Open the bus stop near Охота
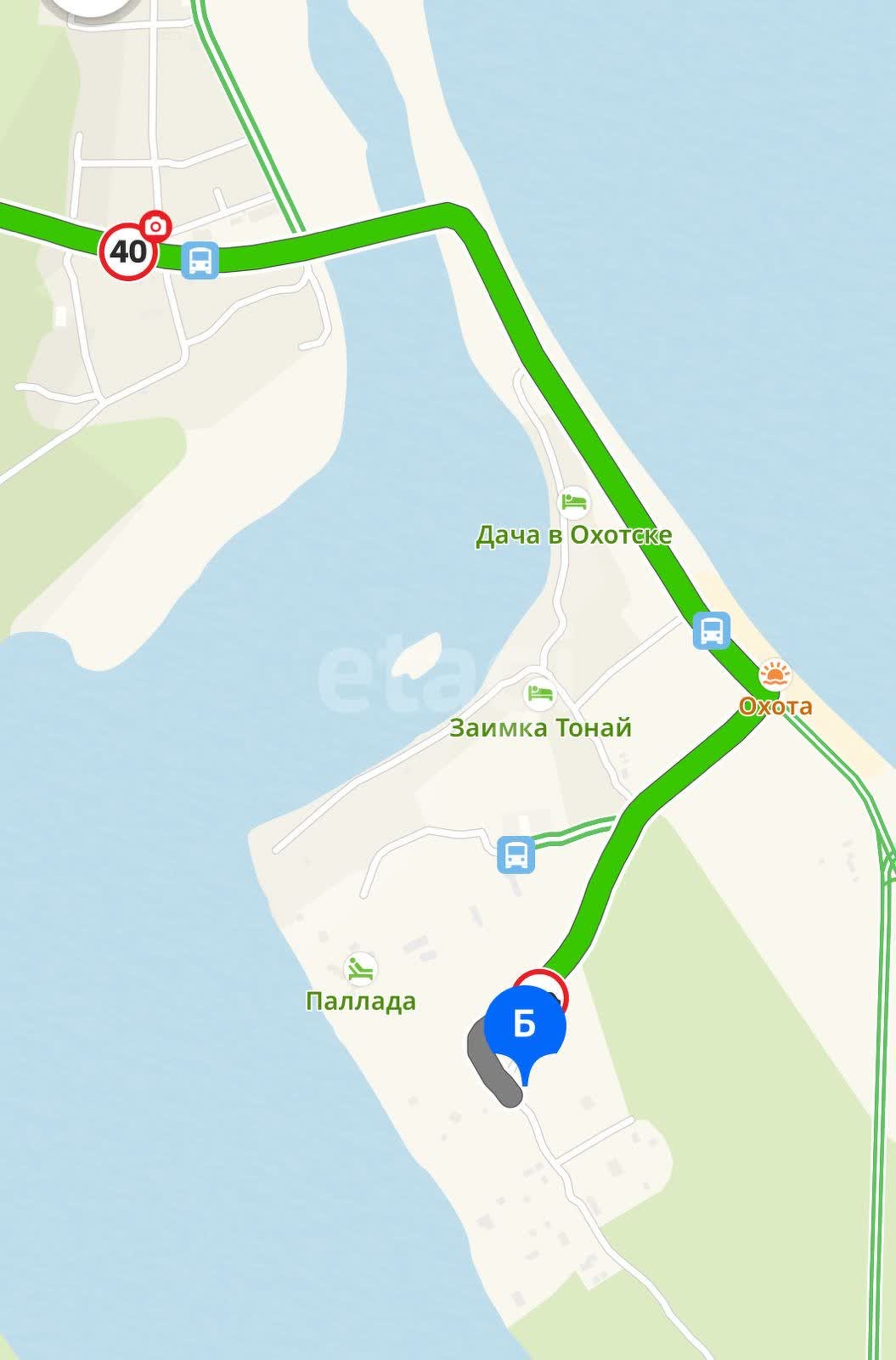Viewport: 896px width, 1360px height. pos(711,630)
